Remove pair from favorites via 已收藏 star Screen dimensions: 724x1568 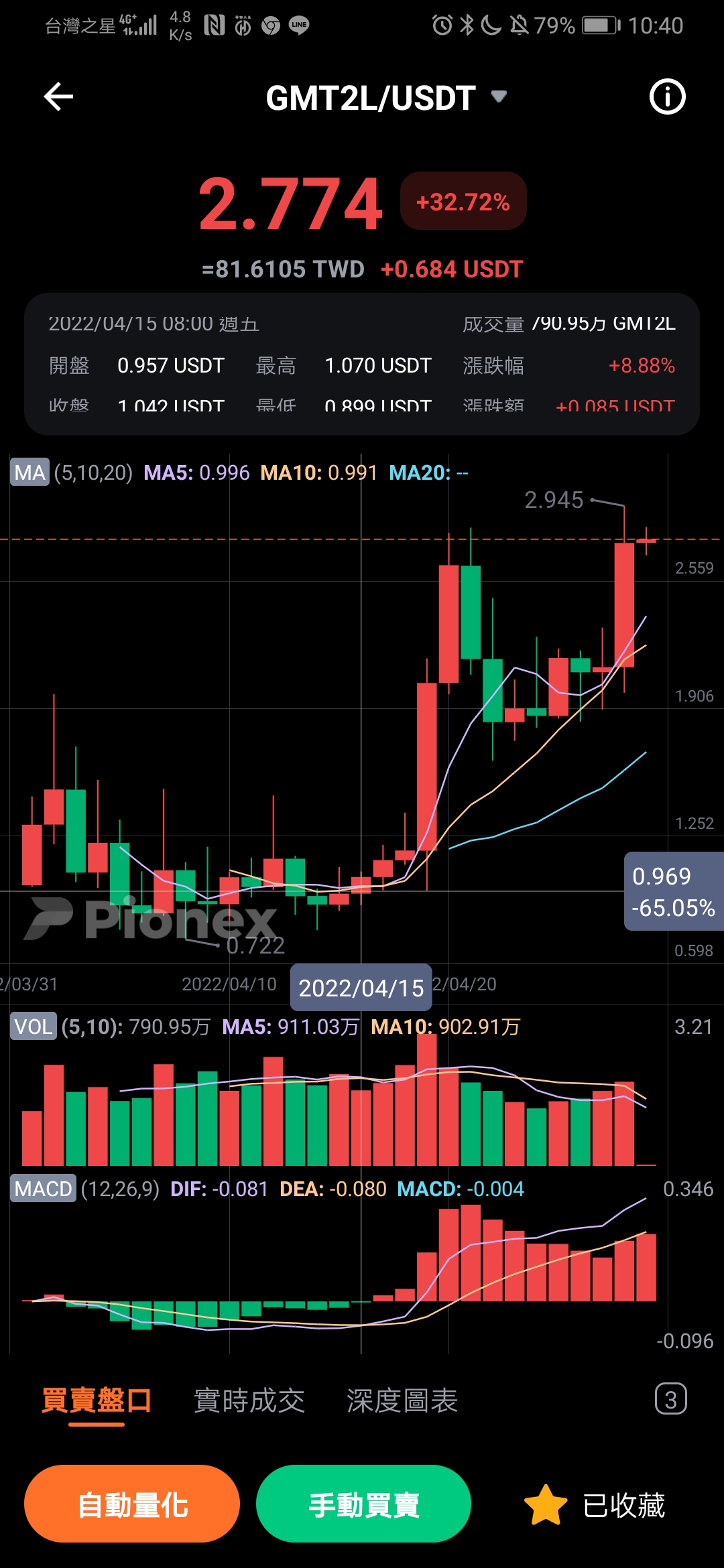(x=594, y=1505)
